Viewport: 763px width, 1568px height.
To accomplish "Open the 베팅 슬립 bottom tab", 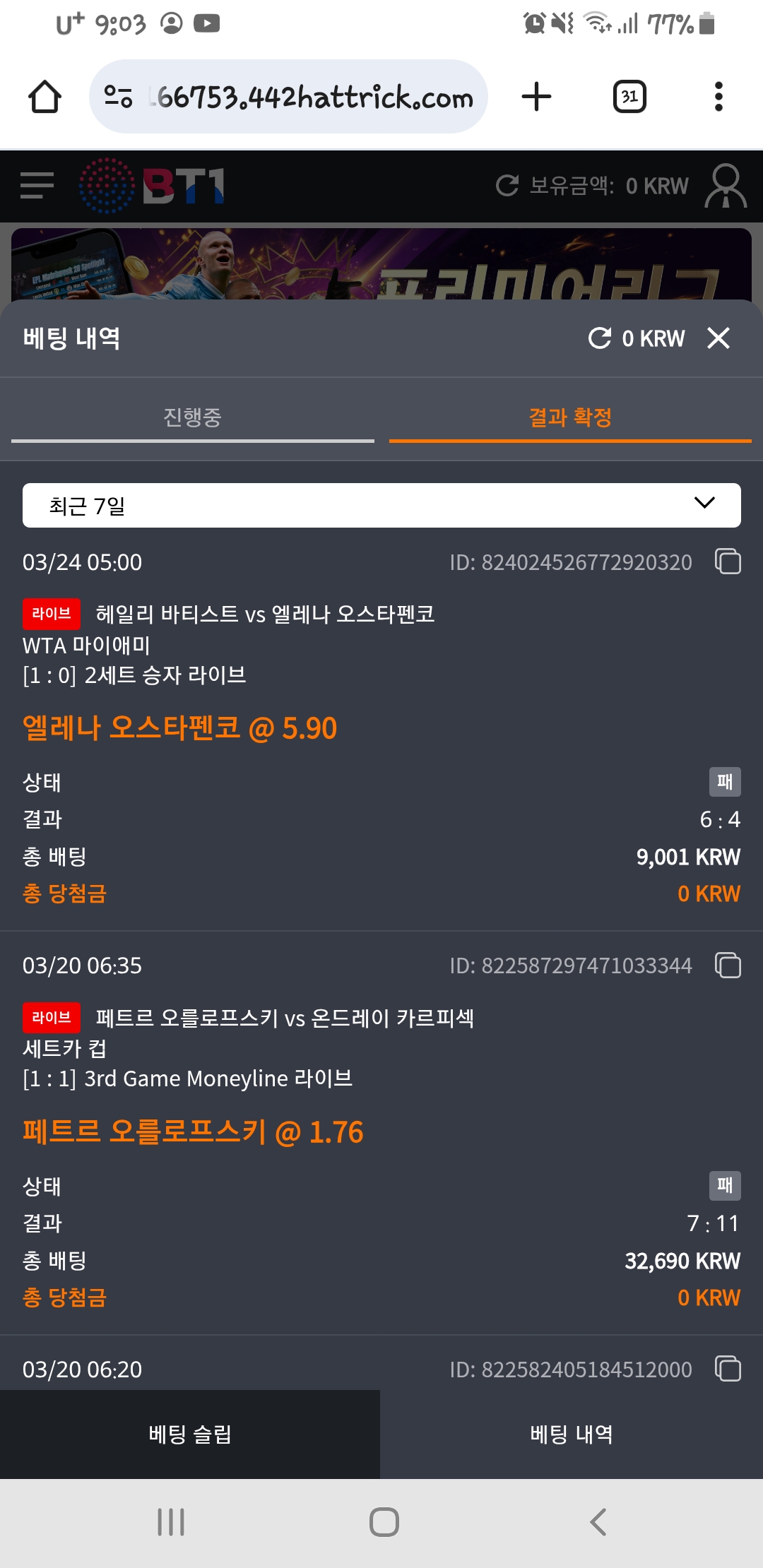I will (190, 1435).
